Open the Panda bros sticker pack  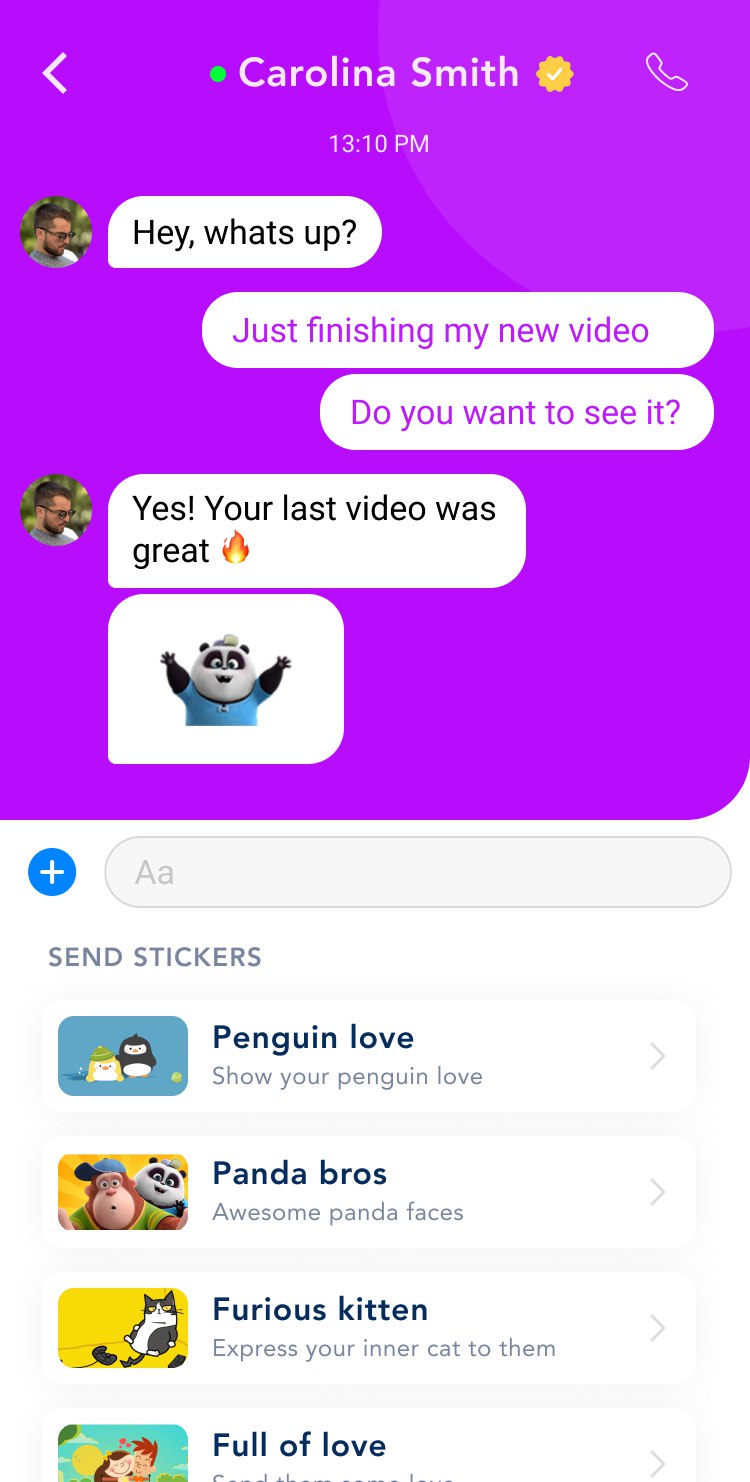368,1192
